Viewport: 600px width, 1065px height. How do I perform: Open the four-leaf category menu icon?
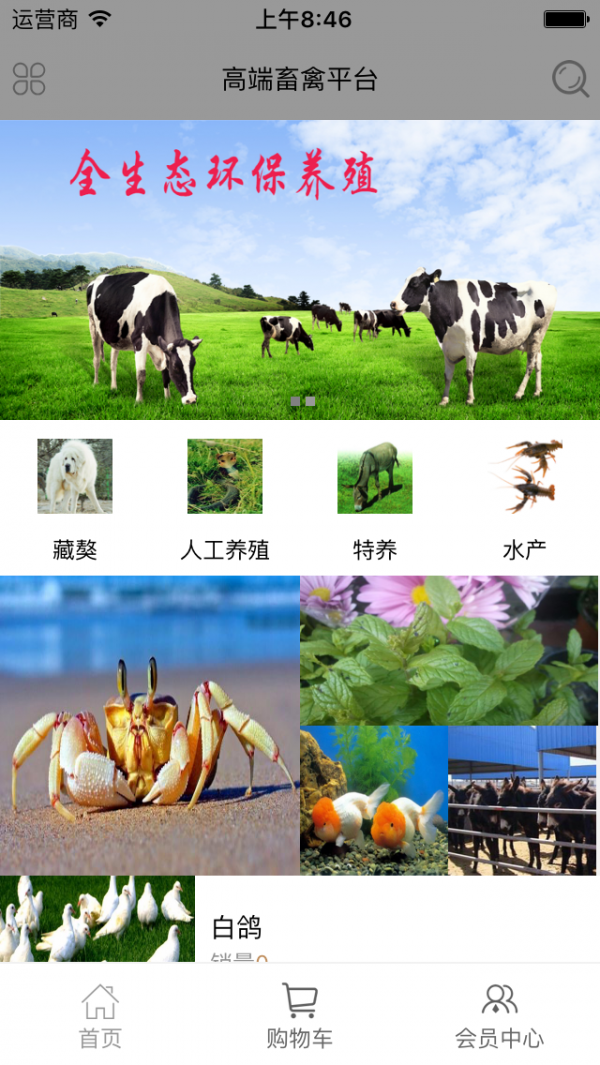(x=29, y=79)
